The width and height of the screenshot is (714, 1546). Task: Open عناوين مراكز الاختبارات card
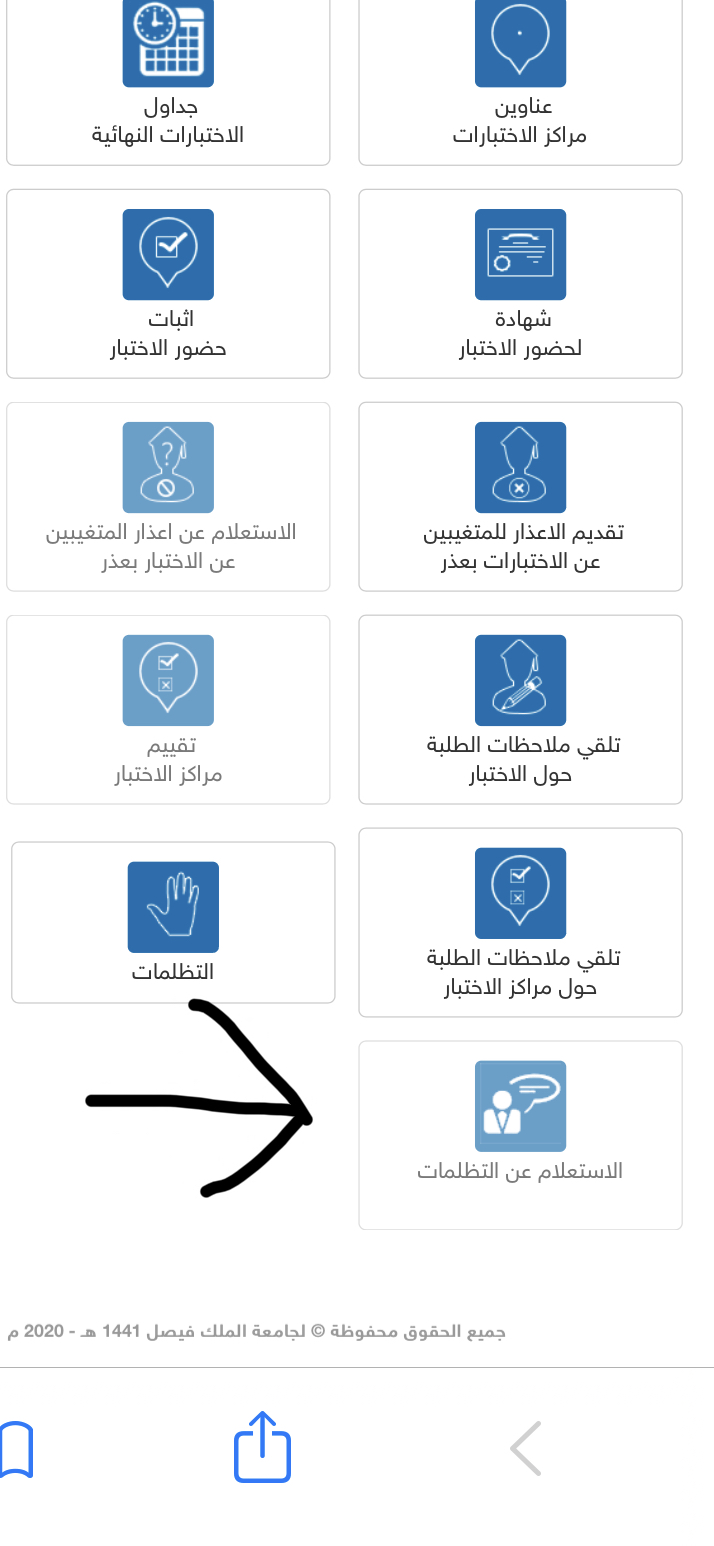click(x=520, y=80)
